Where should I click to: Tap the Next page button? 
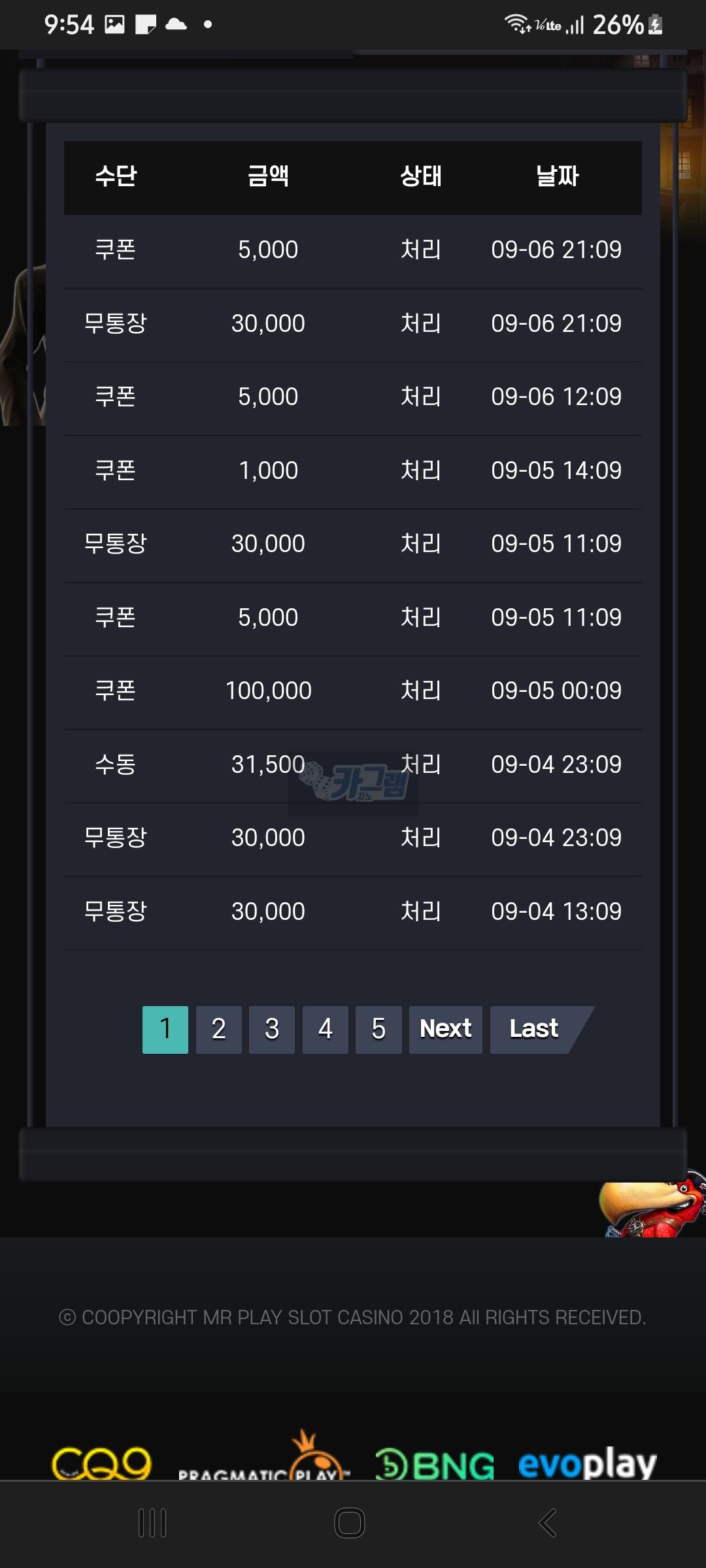coord(445,1030)
